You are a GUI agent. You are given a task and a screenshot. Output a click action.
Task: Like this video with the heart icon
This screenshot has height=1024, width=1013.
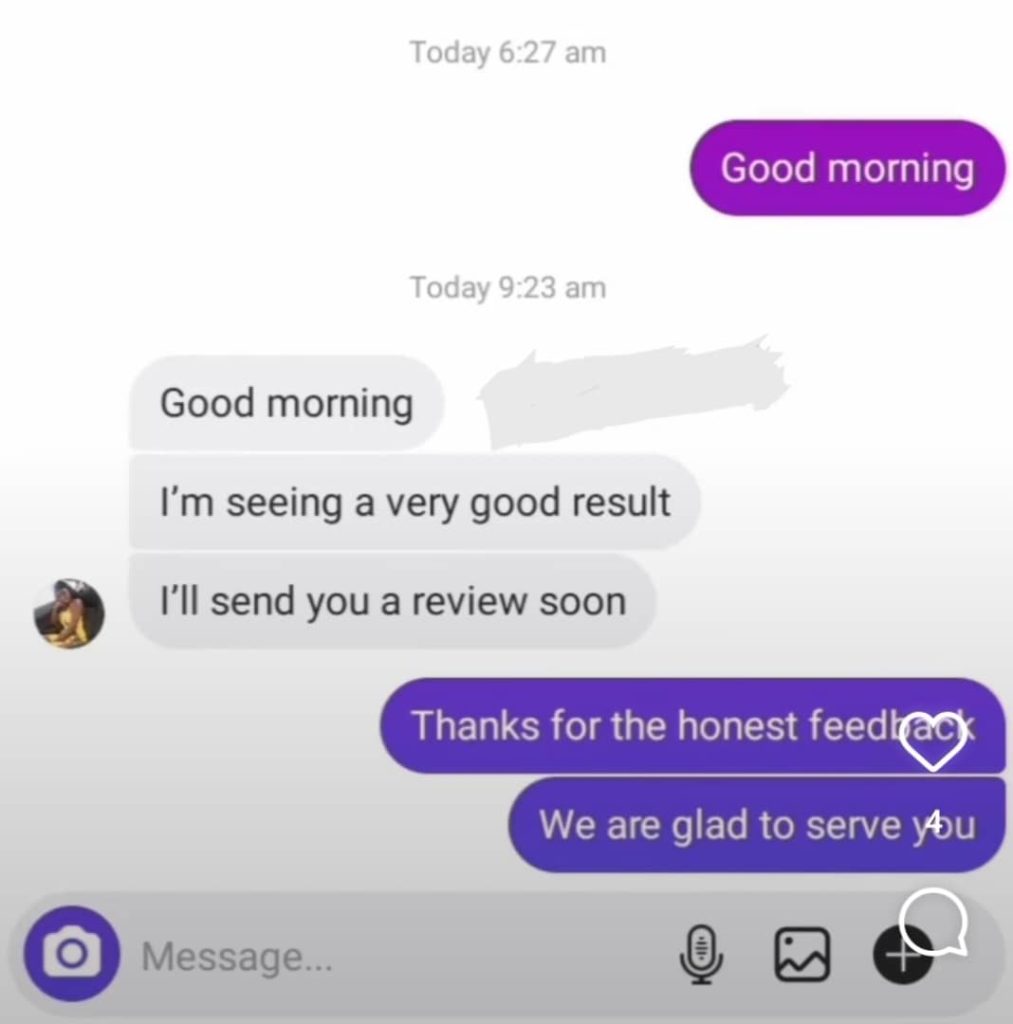(x=932, y=742)
